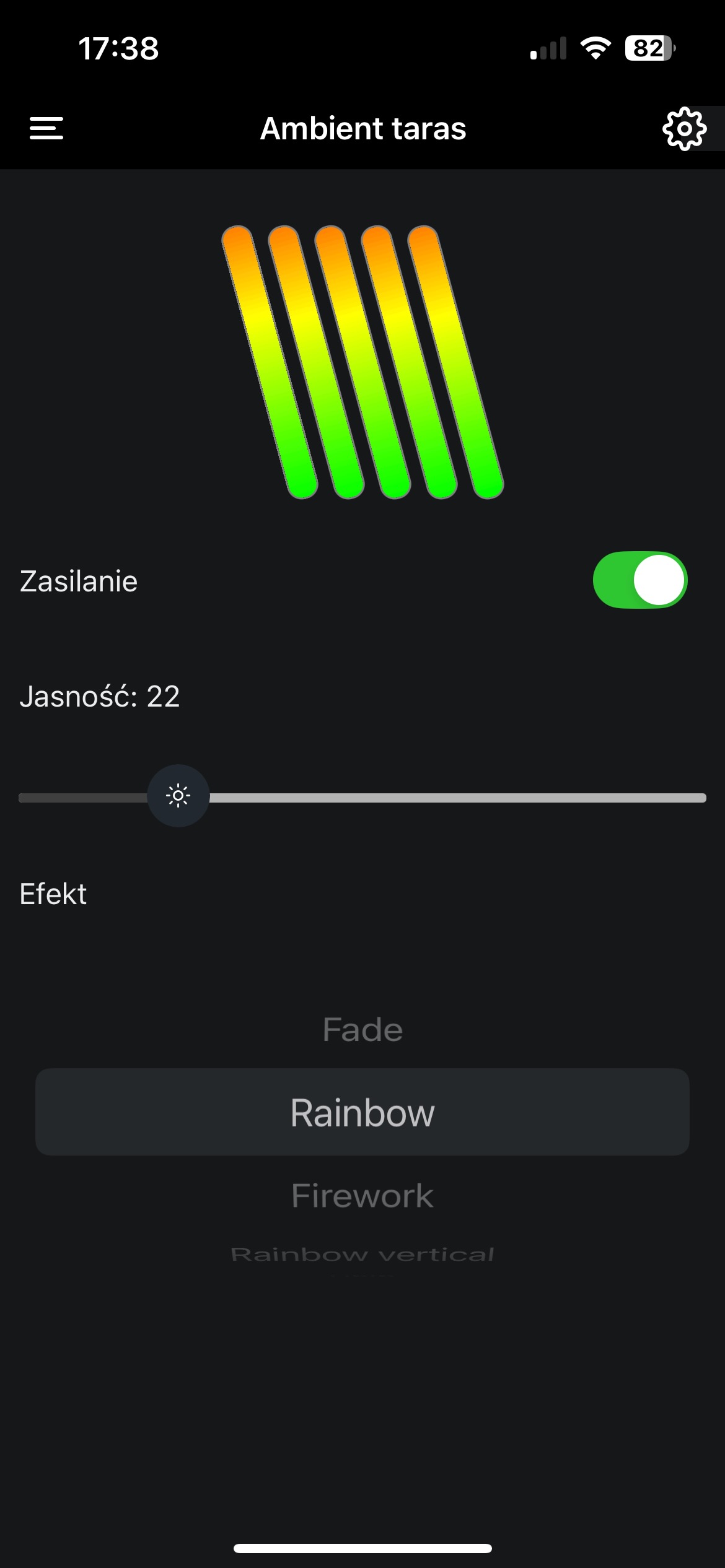The width and height of the screenshot is (725, 1568).
Task: Turn off the Zasilanie switch
Action: 640,580
